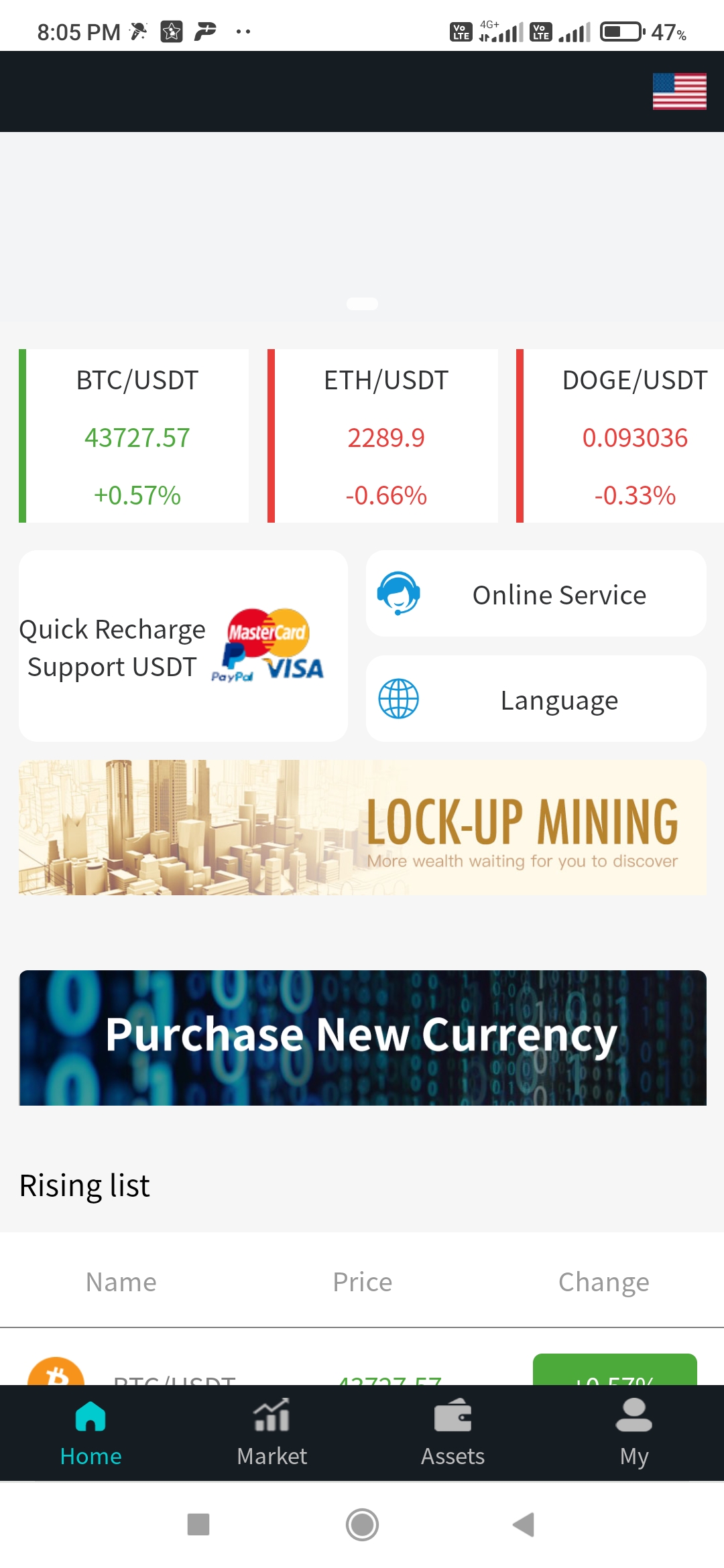Open the BTC/USDT price card
The image size is (724, 1568).
(x=137, y=436)
